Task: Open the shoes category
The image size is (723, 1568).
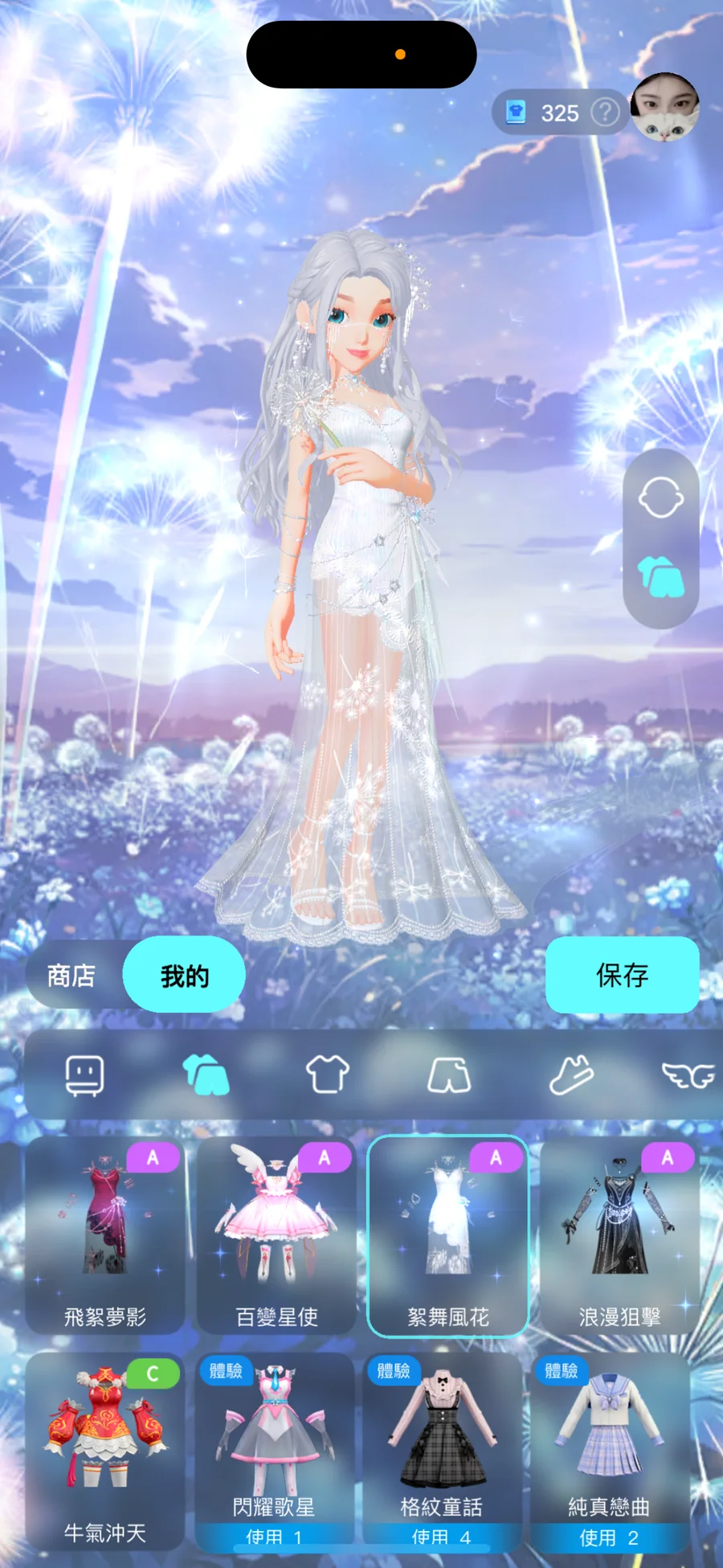Action: pos(571,1075)
